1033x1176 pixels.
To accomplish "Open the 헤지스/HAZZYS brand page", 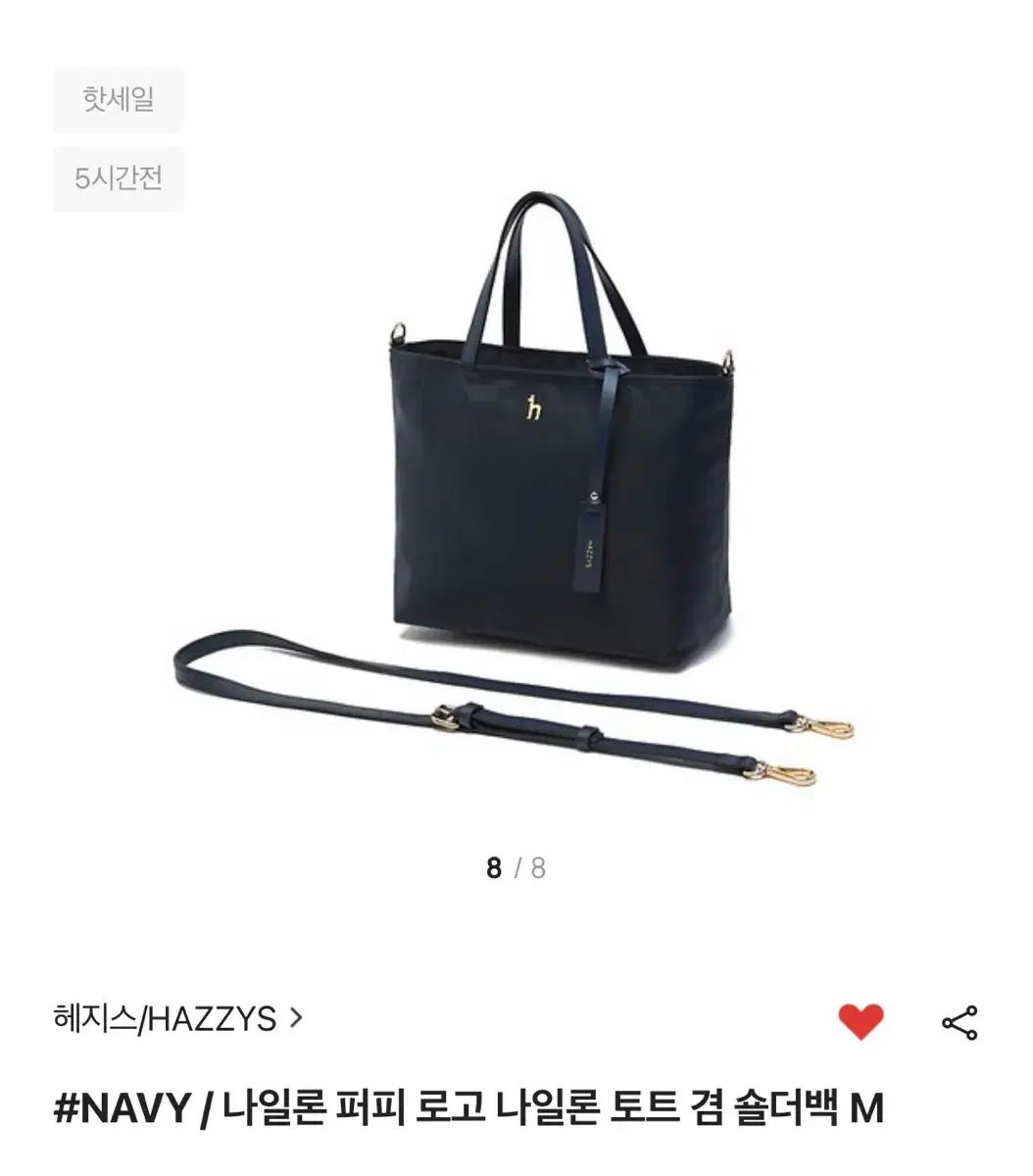I will (x=178, y=1019).
